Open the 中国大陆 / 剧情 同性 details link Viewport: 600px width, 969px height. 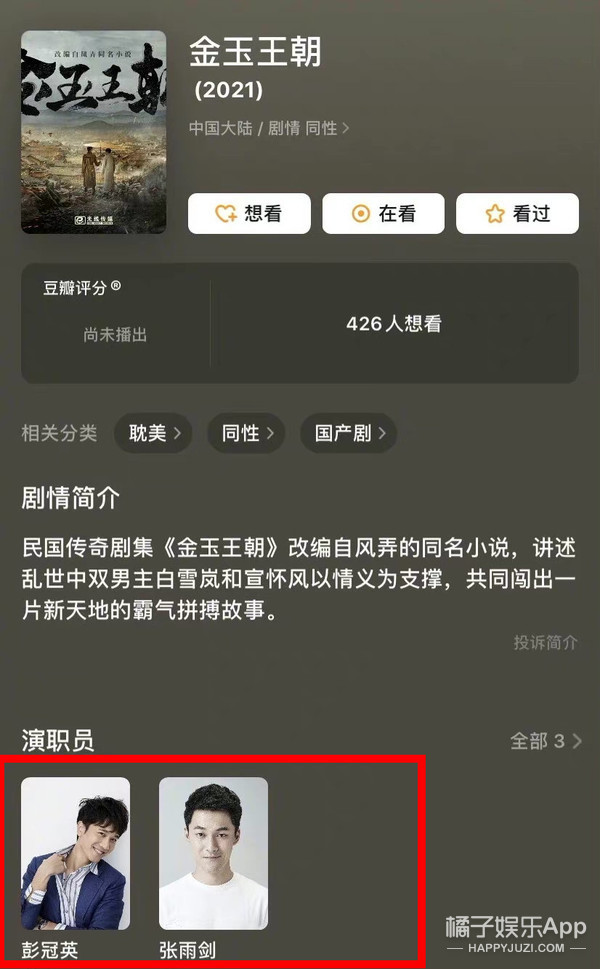(x=269, y=128)
